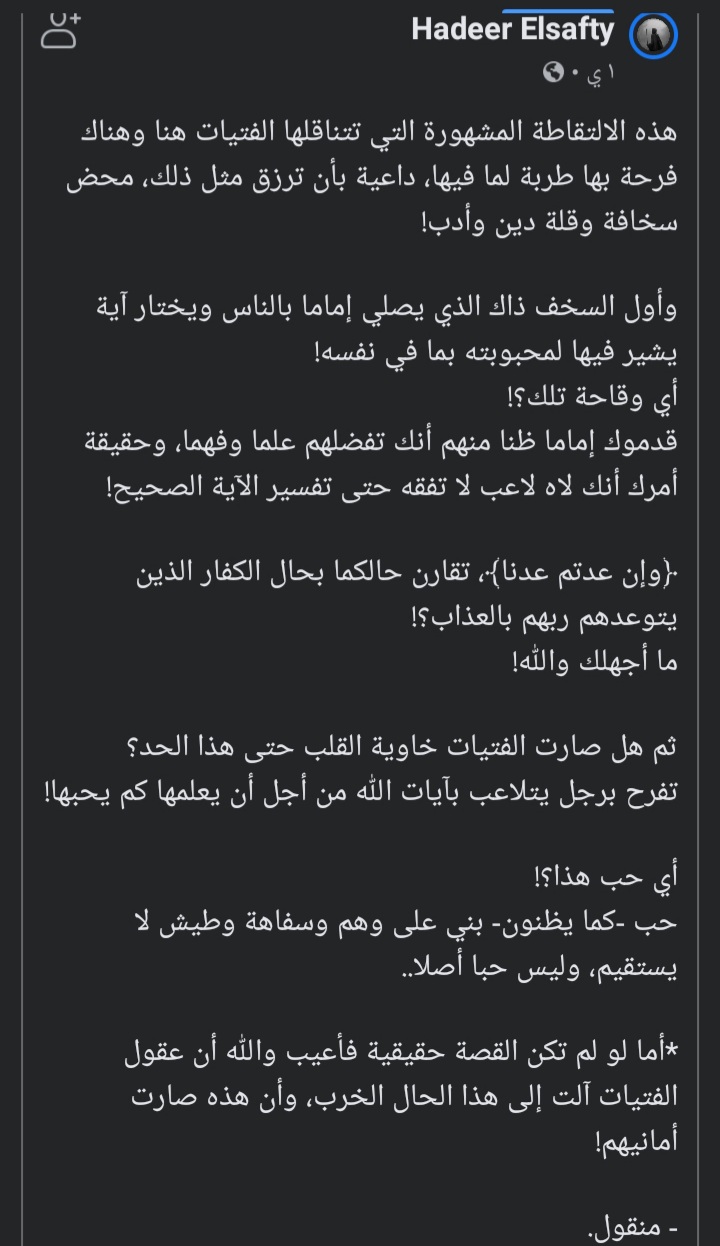Tap the add friend icon
Screen dimensions: 720x1246
61,33
